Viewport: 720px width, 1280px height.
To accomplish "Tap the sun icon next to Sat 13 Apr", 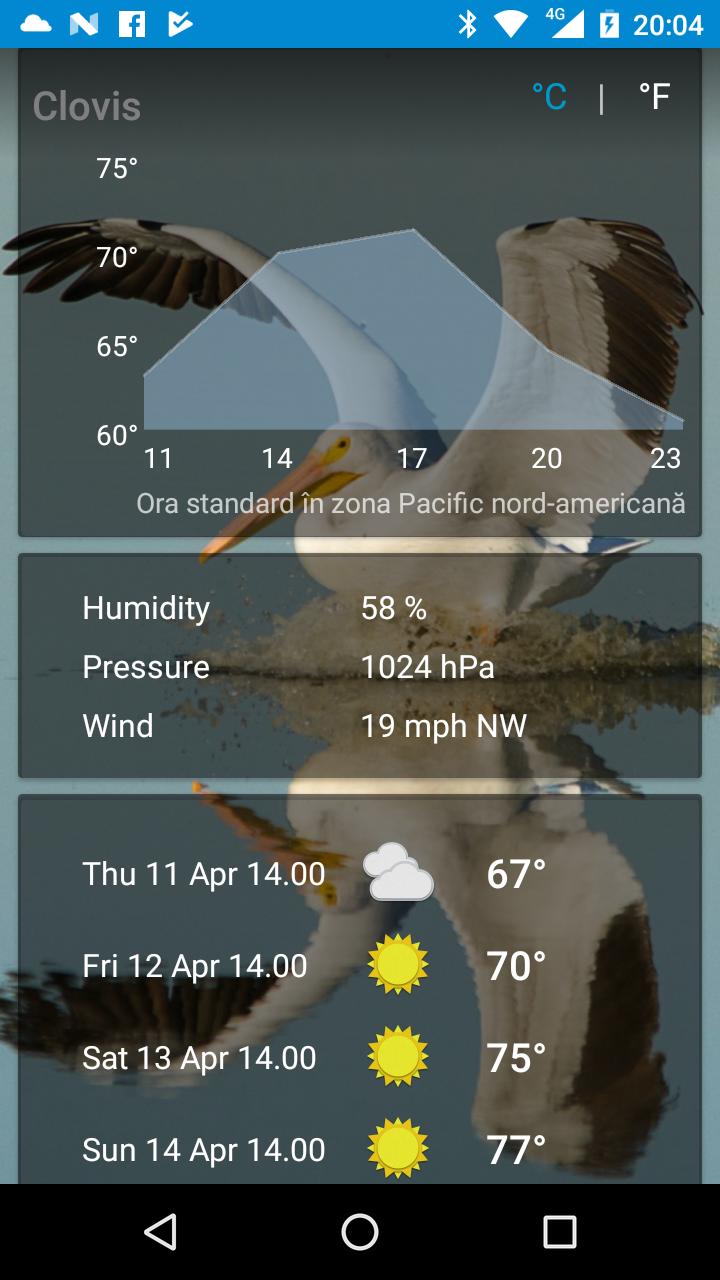I will click(397, 1057).
